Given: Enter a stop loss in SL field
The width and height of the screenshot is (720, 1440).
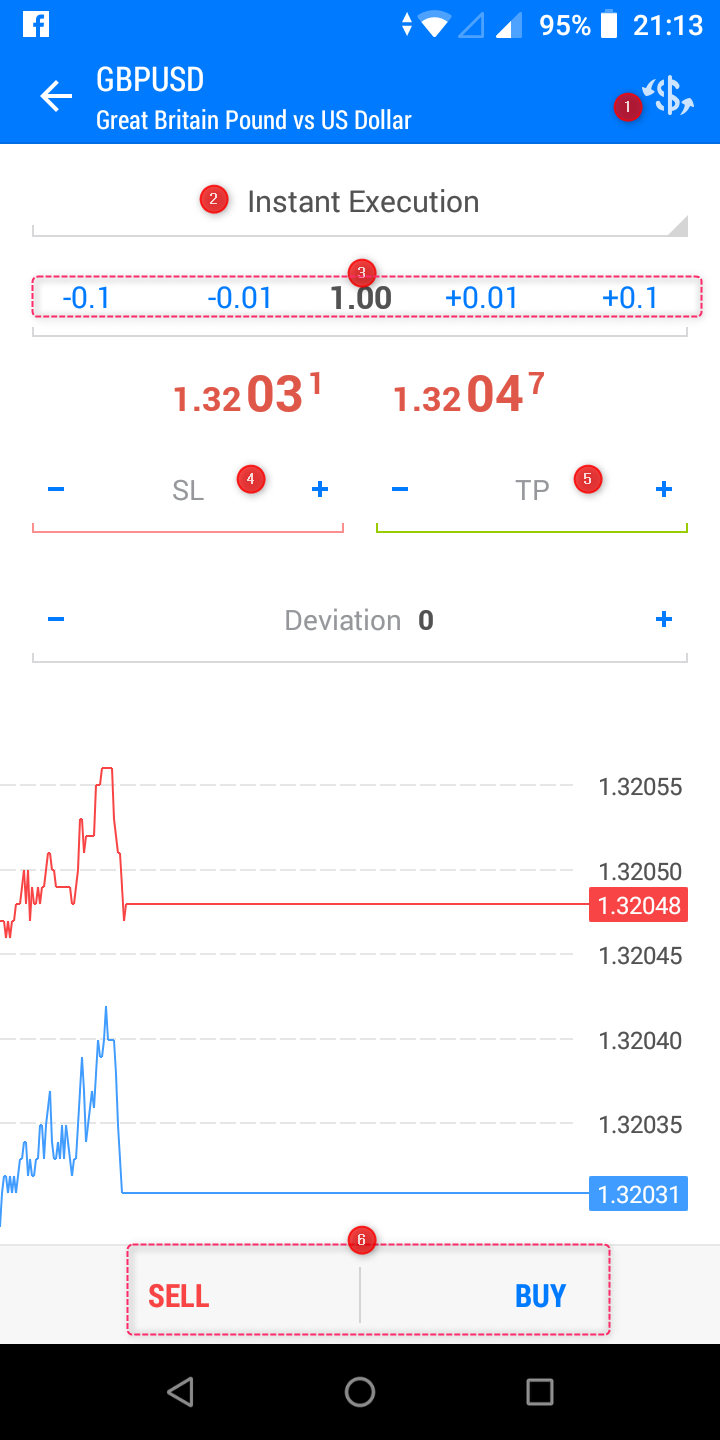Looking at the screenshot, I should (188, 490).
